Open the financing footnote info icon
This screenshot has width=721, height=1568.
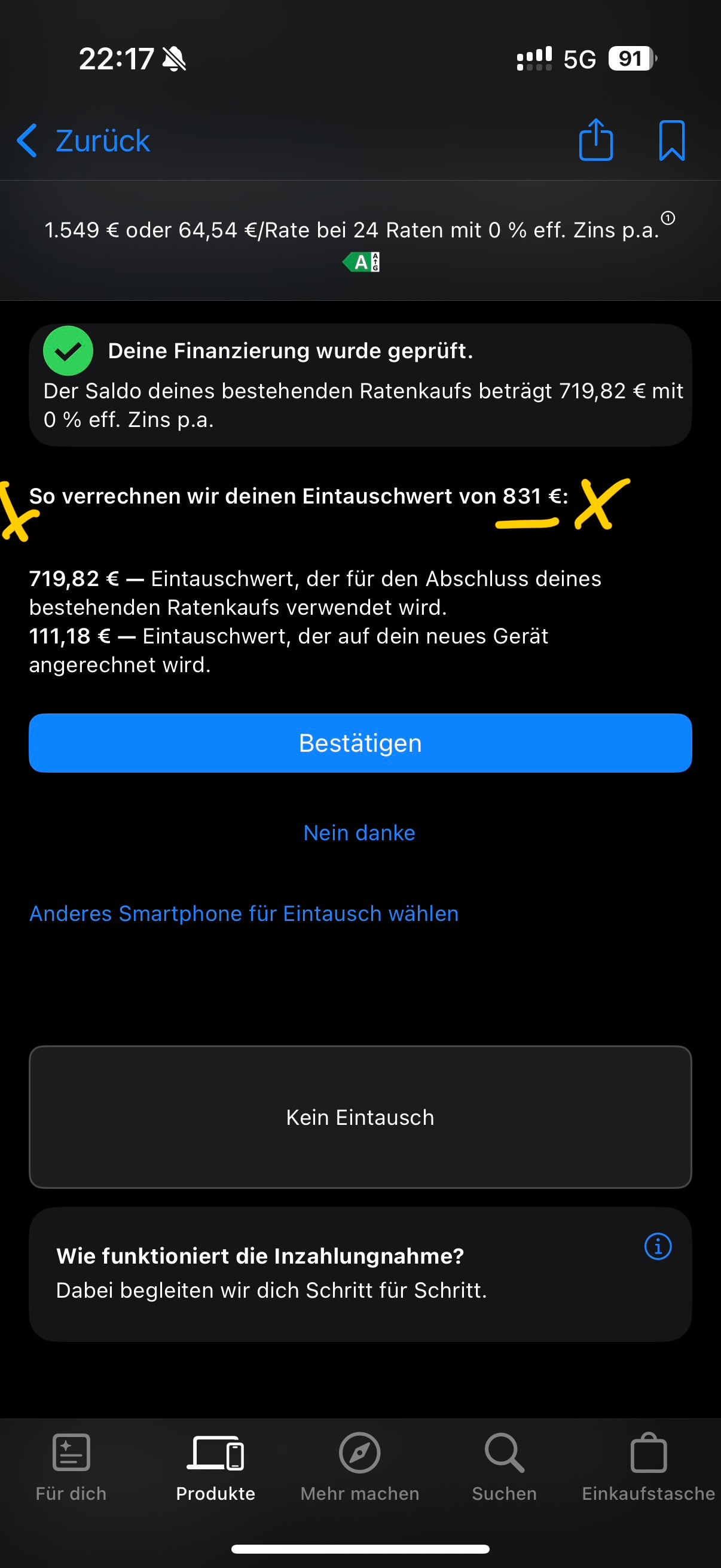click(667, 218)
